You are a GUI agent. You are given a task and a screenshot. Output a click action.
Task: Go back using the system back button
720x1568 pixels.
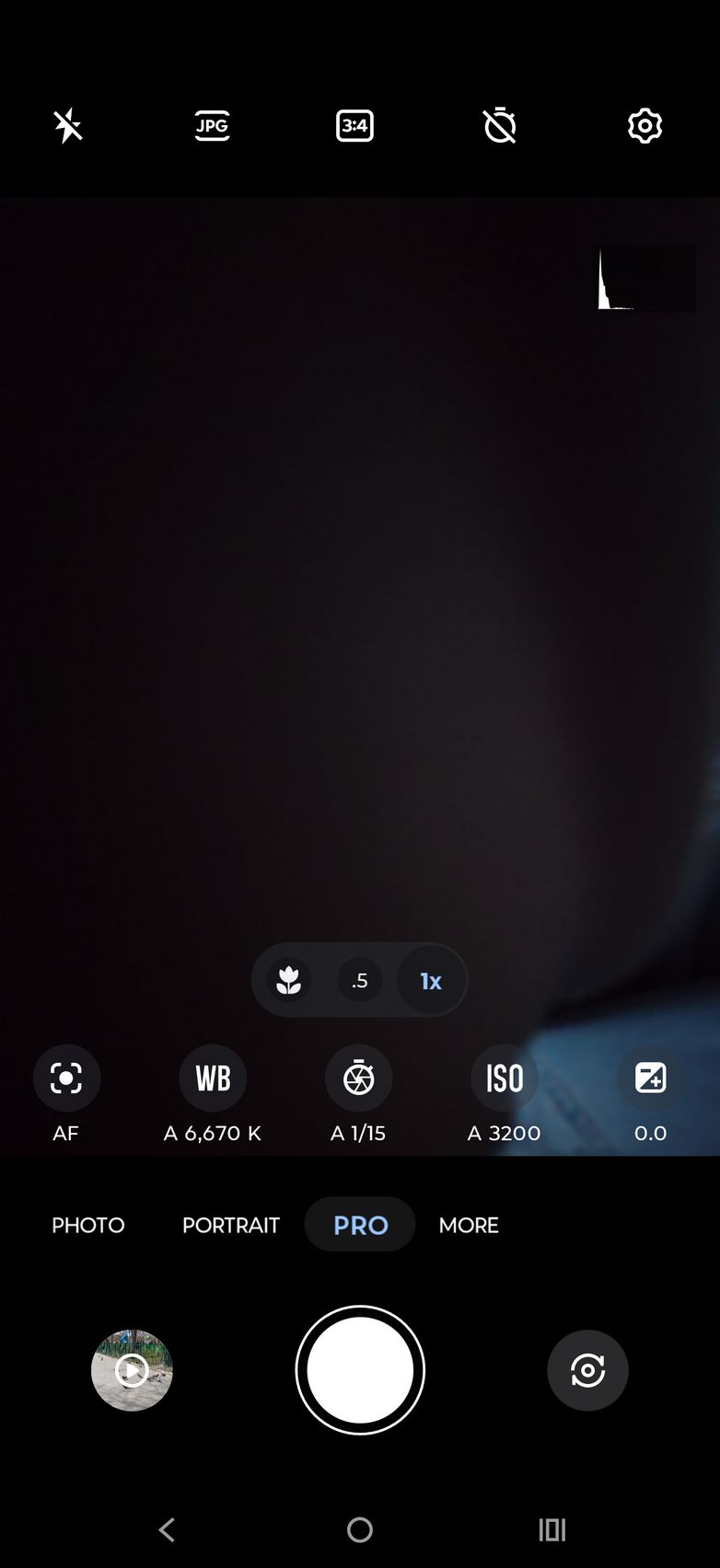(167, 1530)
